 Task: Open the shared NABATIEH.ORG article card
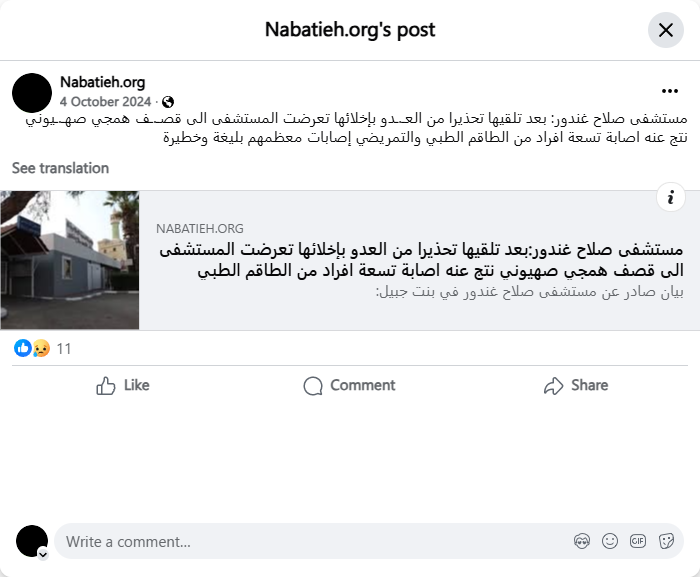point(420,260)
